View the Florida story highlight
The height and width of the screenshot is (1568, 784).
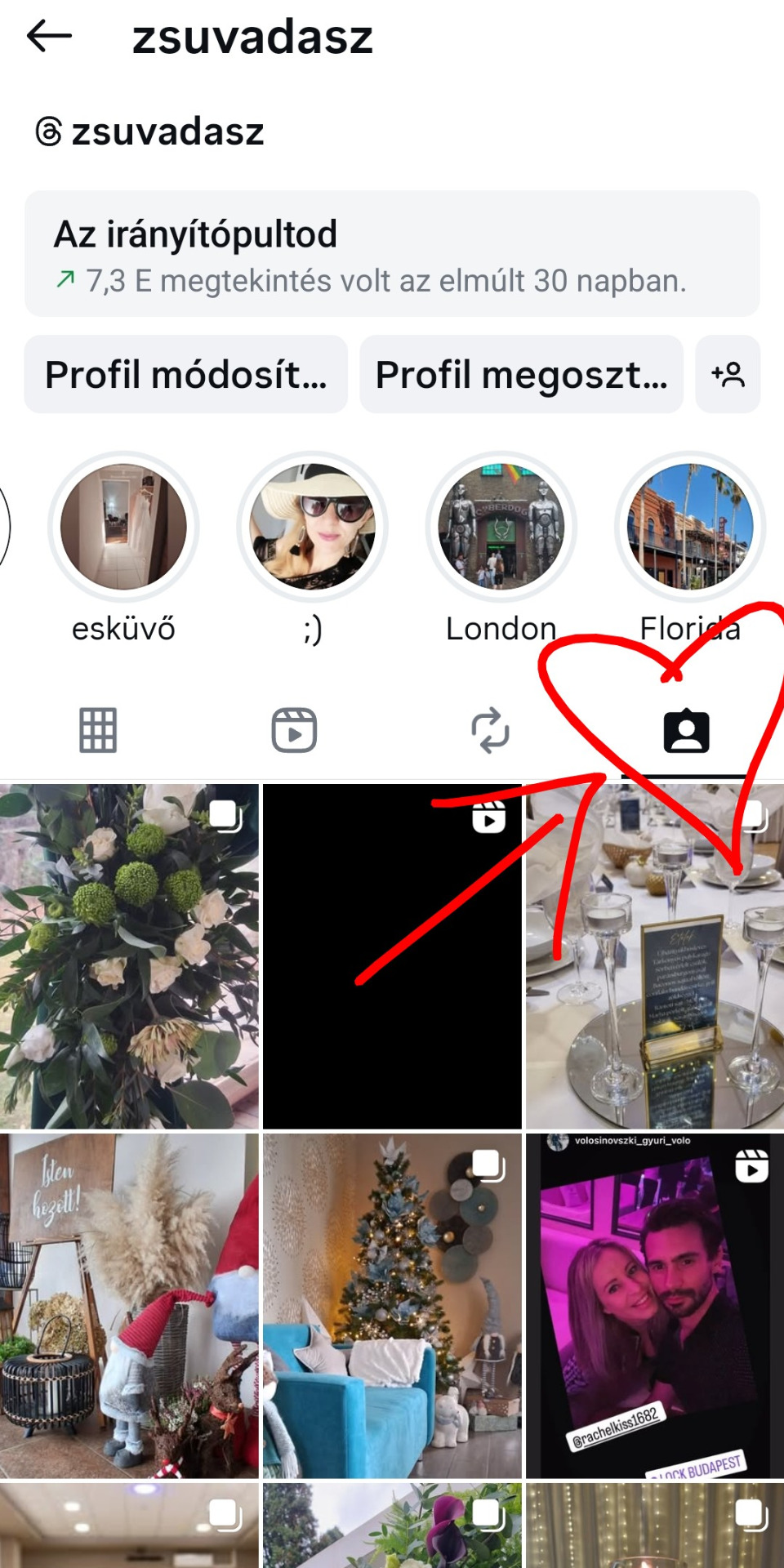pos(690,528)
